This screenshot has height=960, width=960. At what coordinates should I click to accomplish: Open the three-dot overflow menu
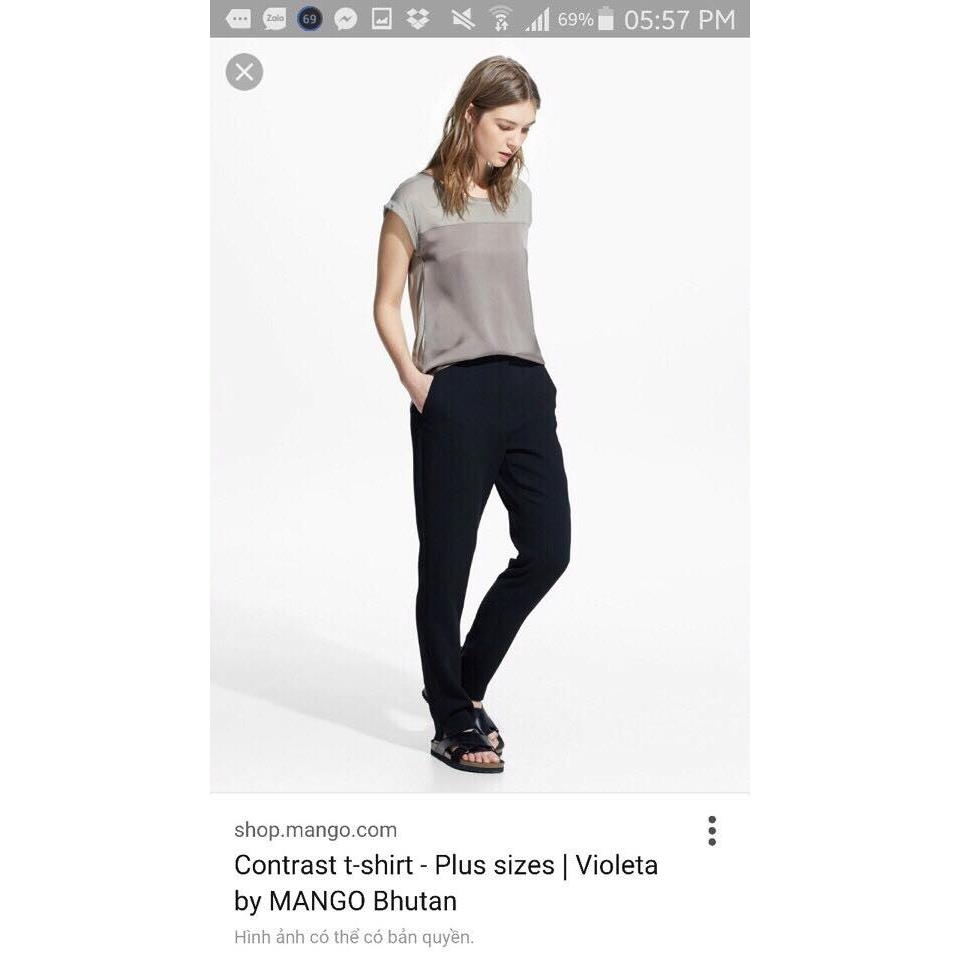click(x=712, y=831)
